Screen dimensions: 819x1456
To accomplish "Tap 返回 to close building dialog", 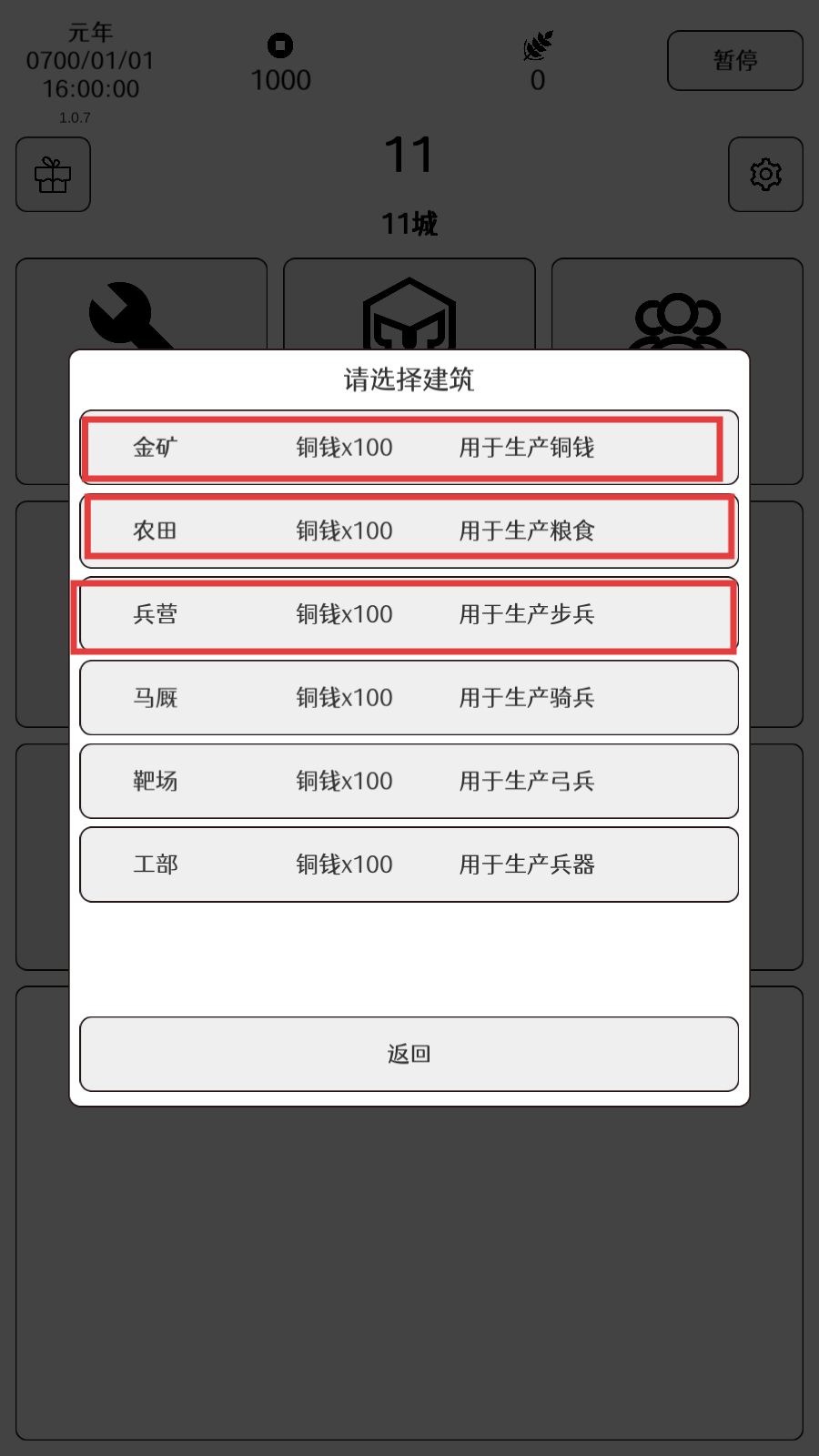I will pos(409,1054).
